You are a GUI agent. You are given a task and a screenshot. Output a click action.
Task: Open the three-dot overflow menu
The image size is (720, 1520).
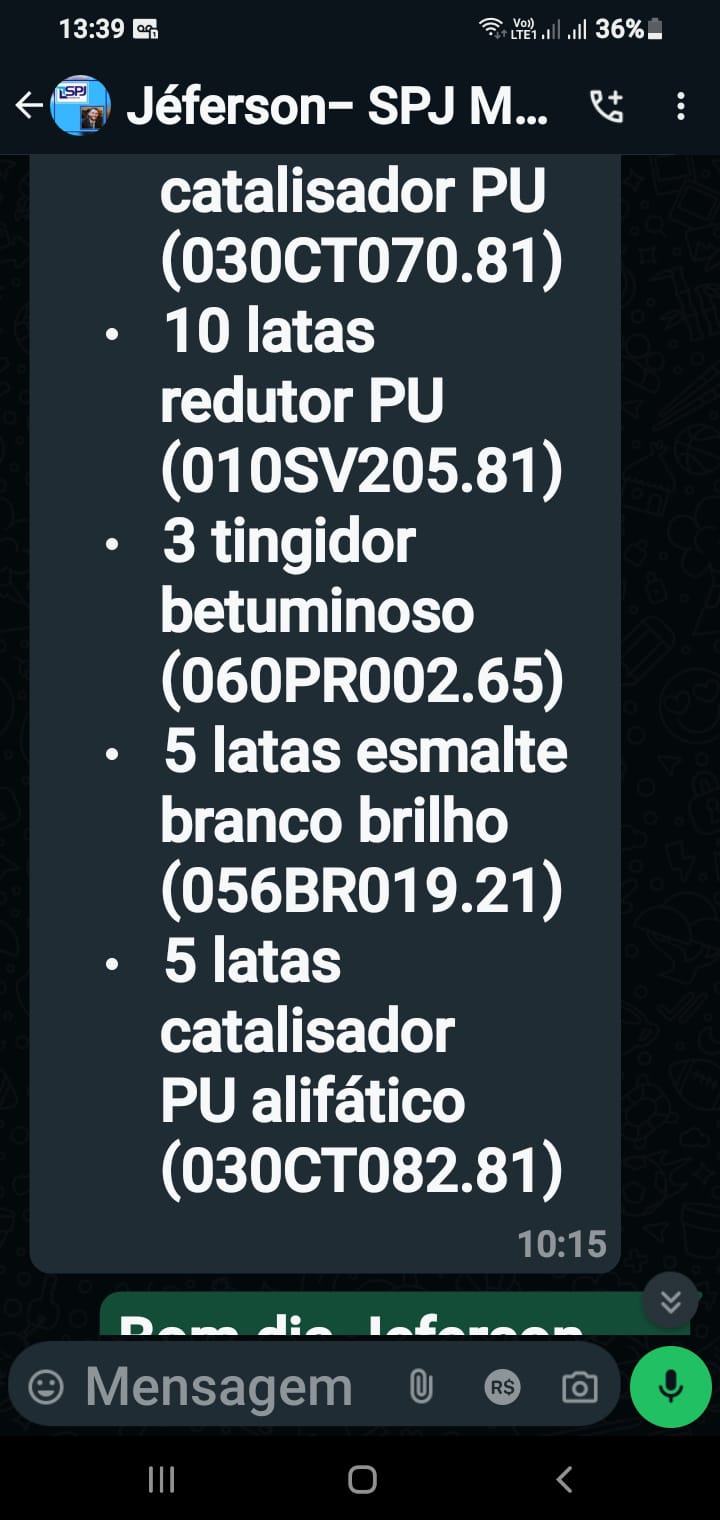click(x=680, y=106)
